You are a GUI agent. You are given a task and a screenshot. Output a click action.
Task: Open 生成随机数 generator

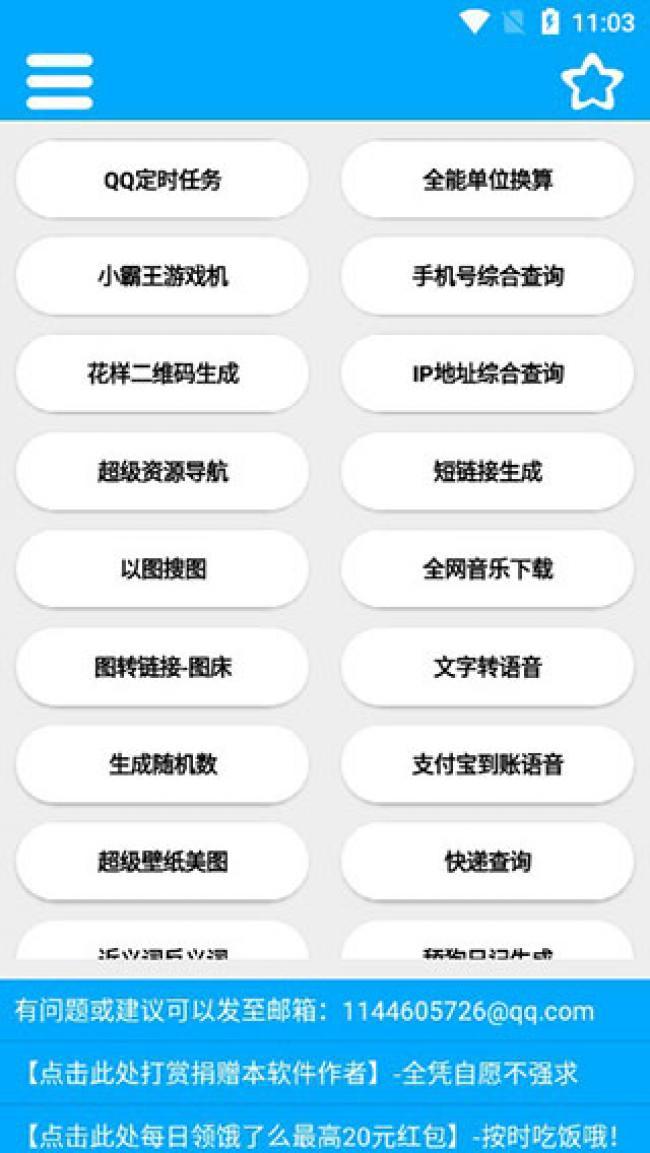click(x=162, y=764)
